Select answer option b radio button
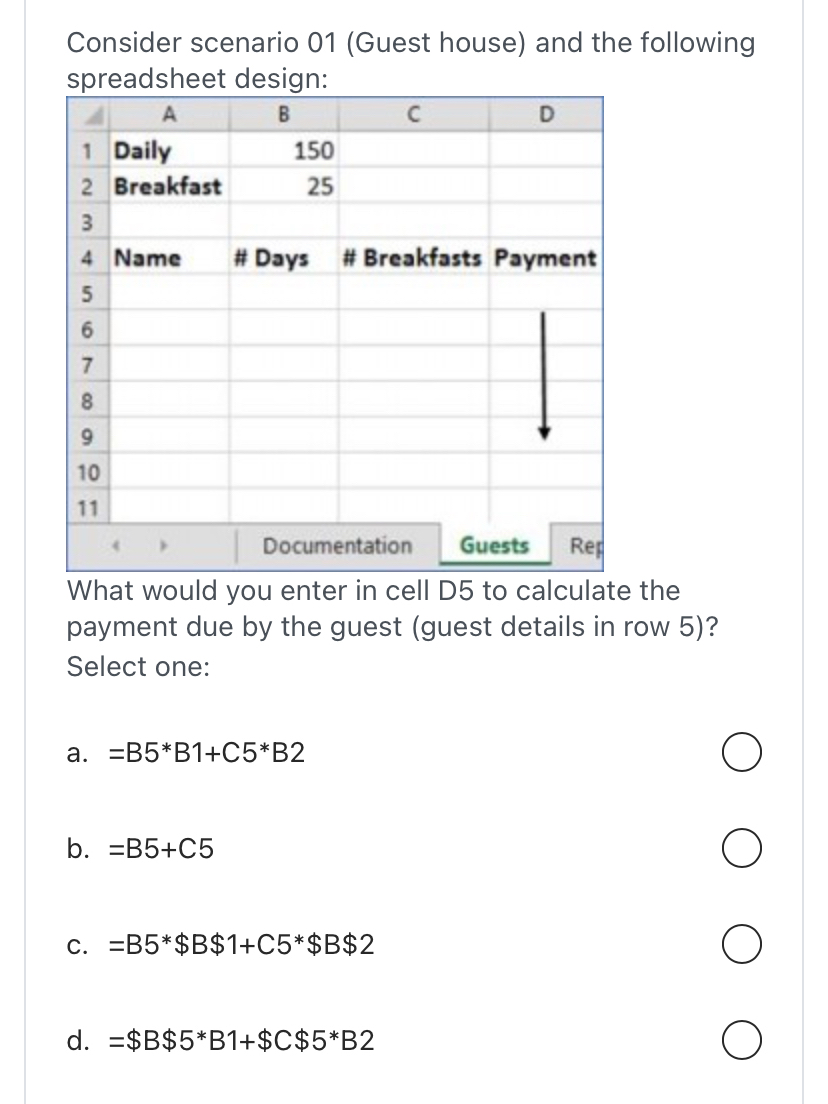The image size is (828, 1104). coord(741,848)
